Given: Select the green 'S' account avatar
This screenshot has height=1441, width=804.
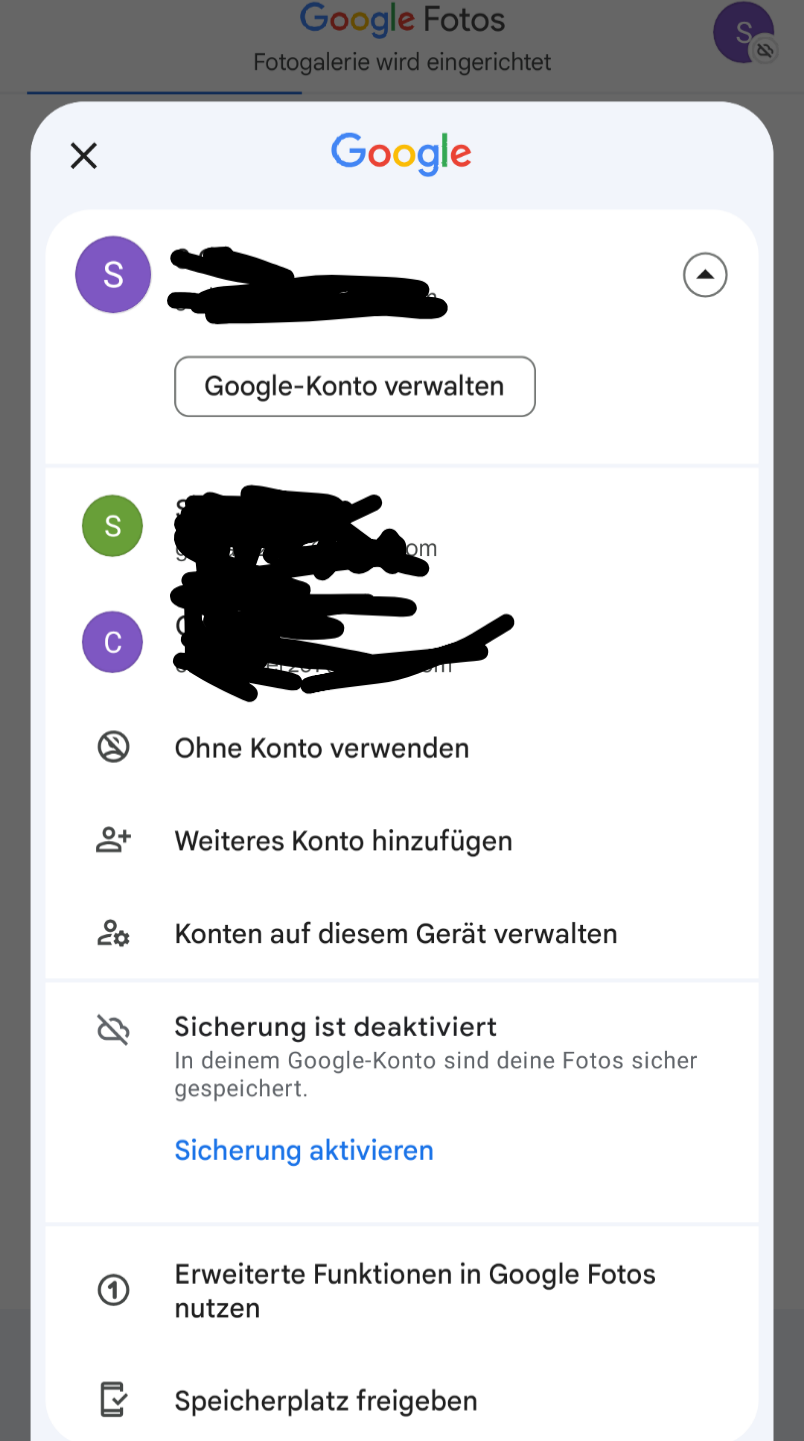Looking at the screenshot, I should click(x=112, y=525).
